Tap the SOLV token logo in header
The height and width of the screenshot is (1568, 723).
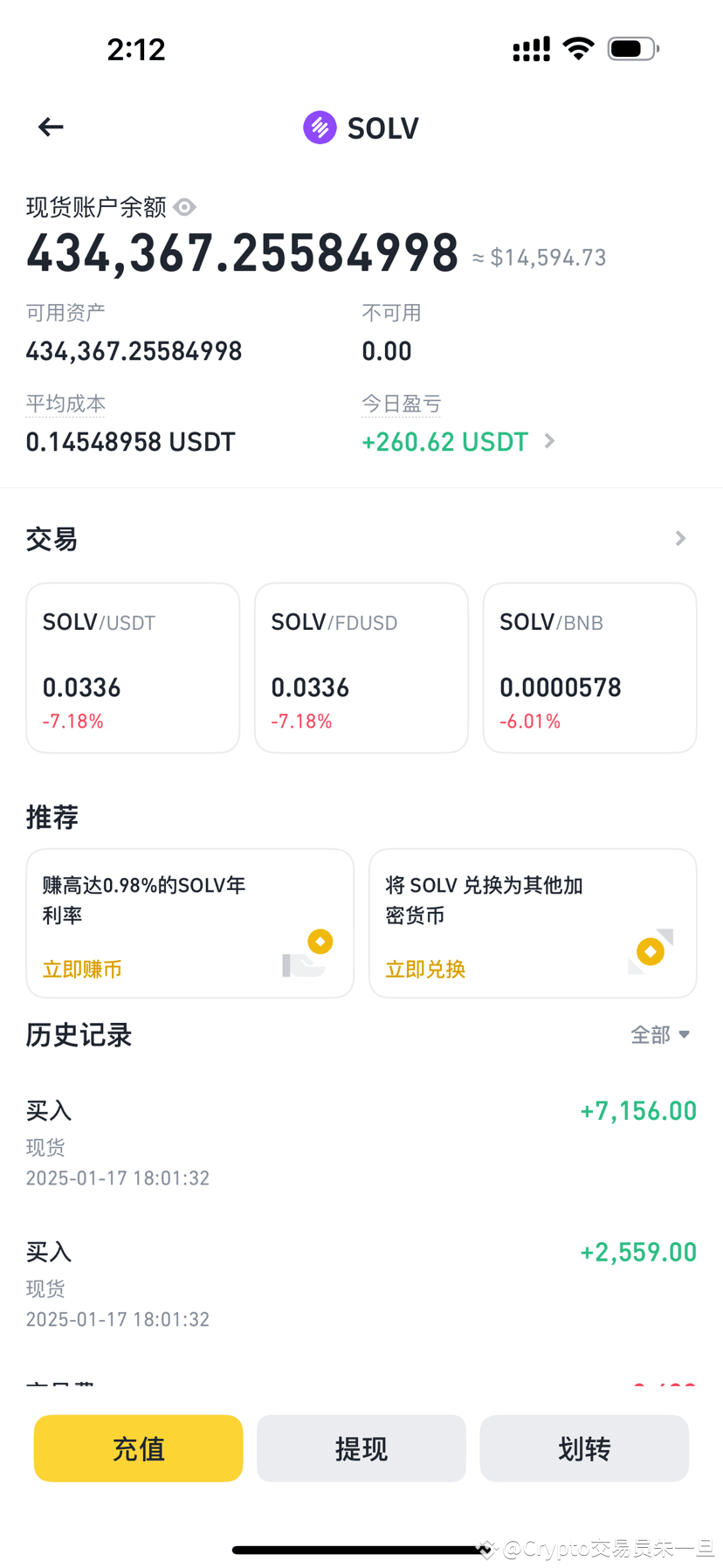[320, 127]
